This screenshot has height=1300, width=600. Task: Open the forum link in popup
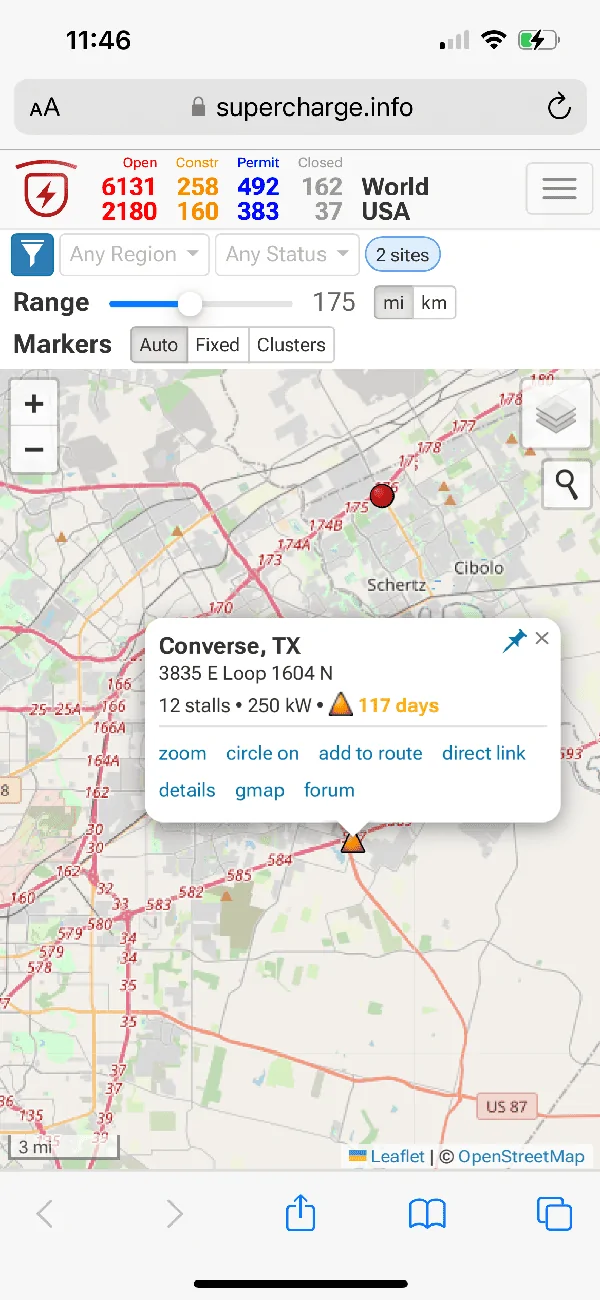pos(329,790)
